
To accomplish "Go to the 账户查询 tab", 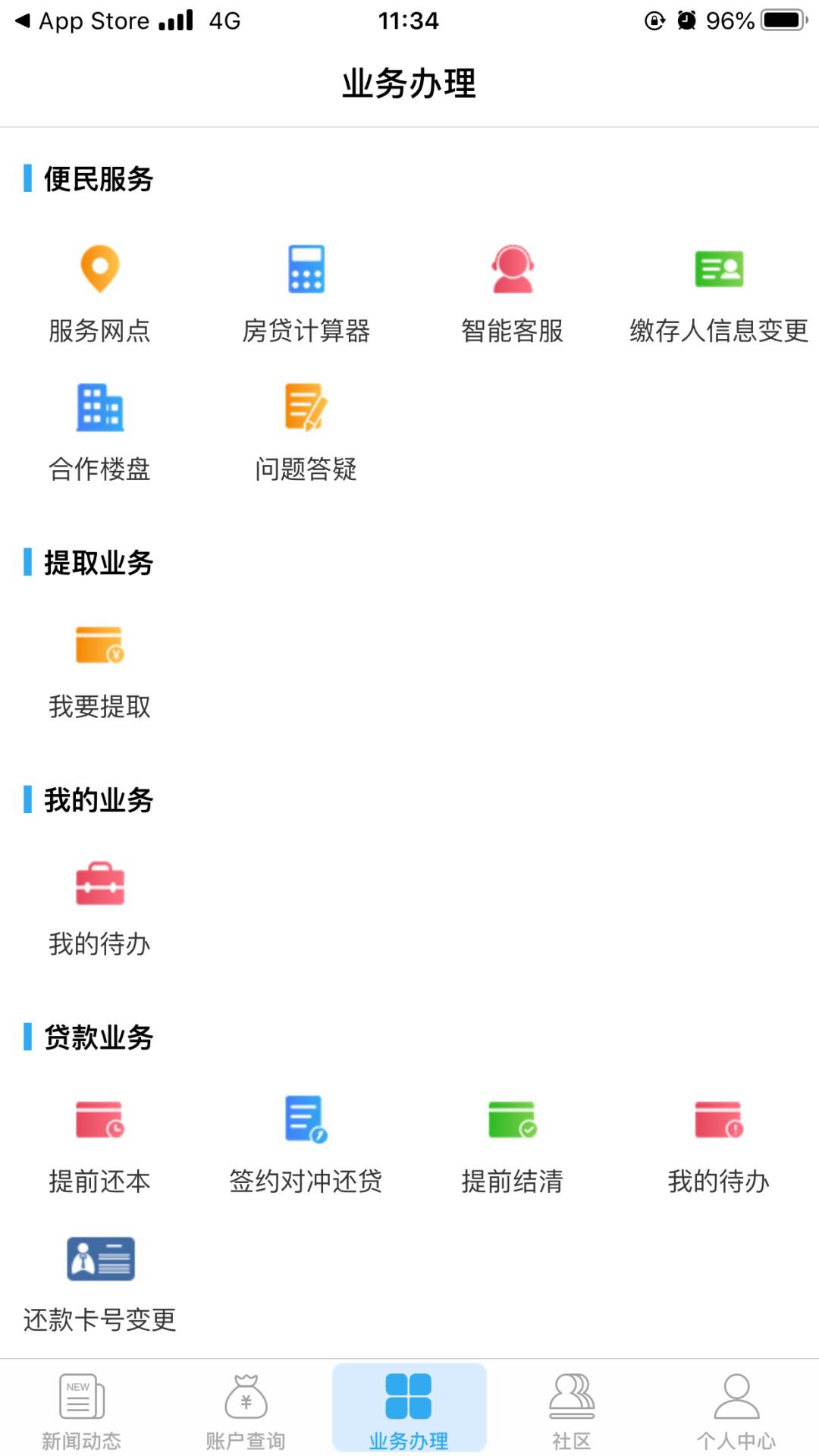I will click(x=245, y=1410).
